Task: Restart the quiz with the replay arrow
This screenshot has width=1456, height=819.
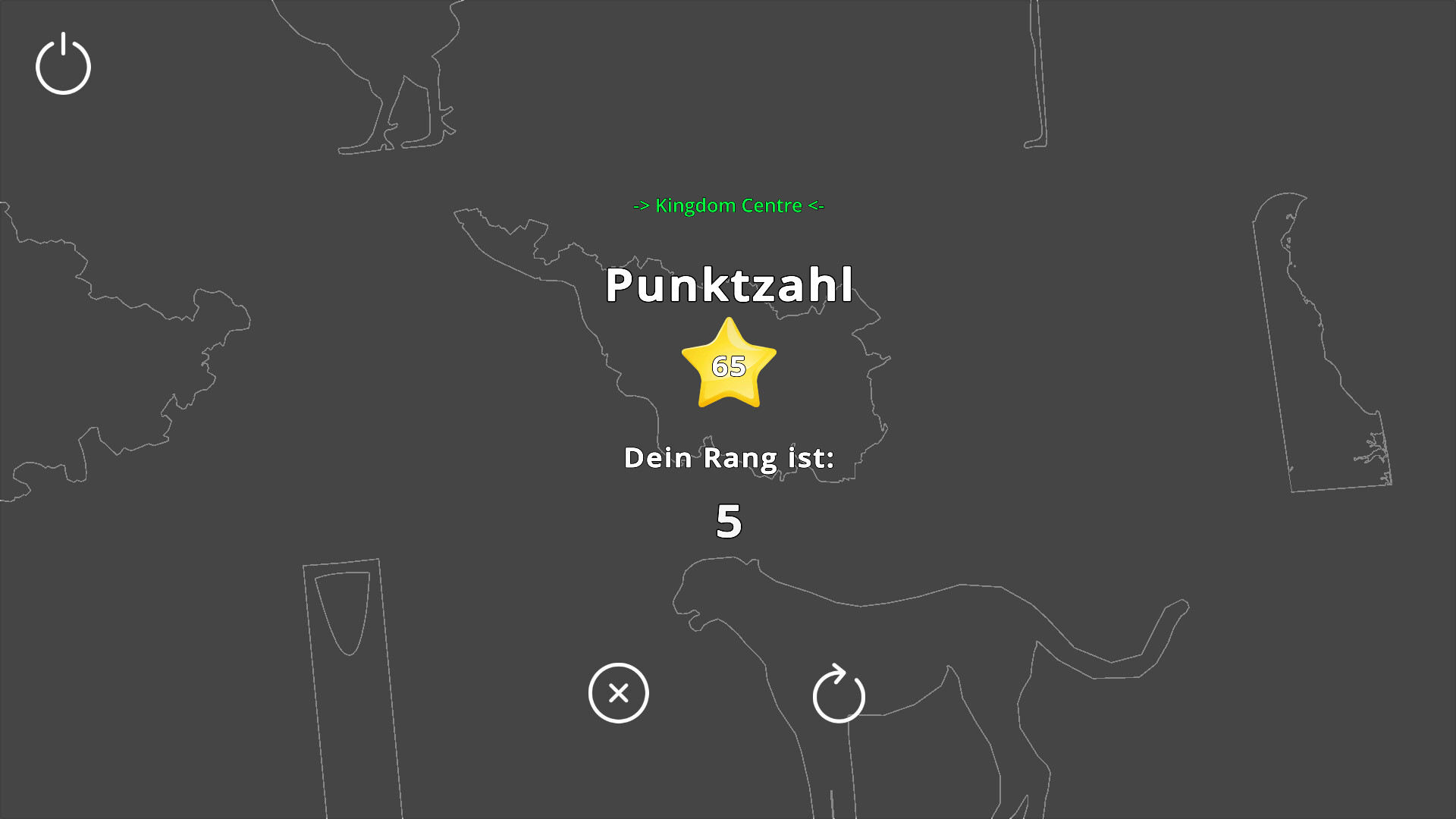Action: click(839, 694)
